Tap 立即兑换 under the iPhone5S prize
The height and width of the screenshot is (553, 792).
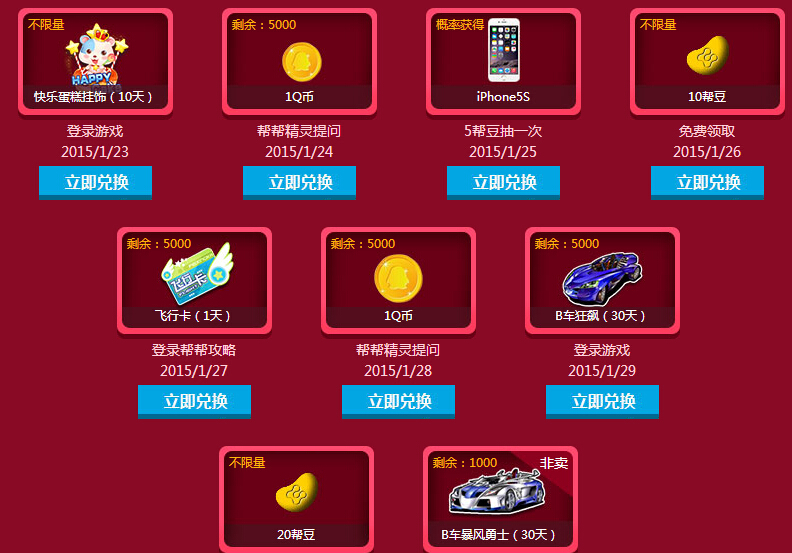(504, 182)
